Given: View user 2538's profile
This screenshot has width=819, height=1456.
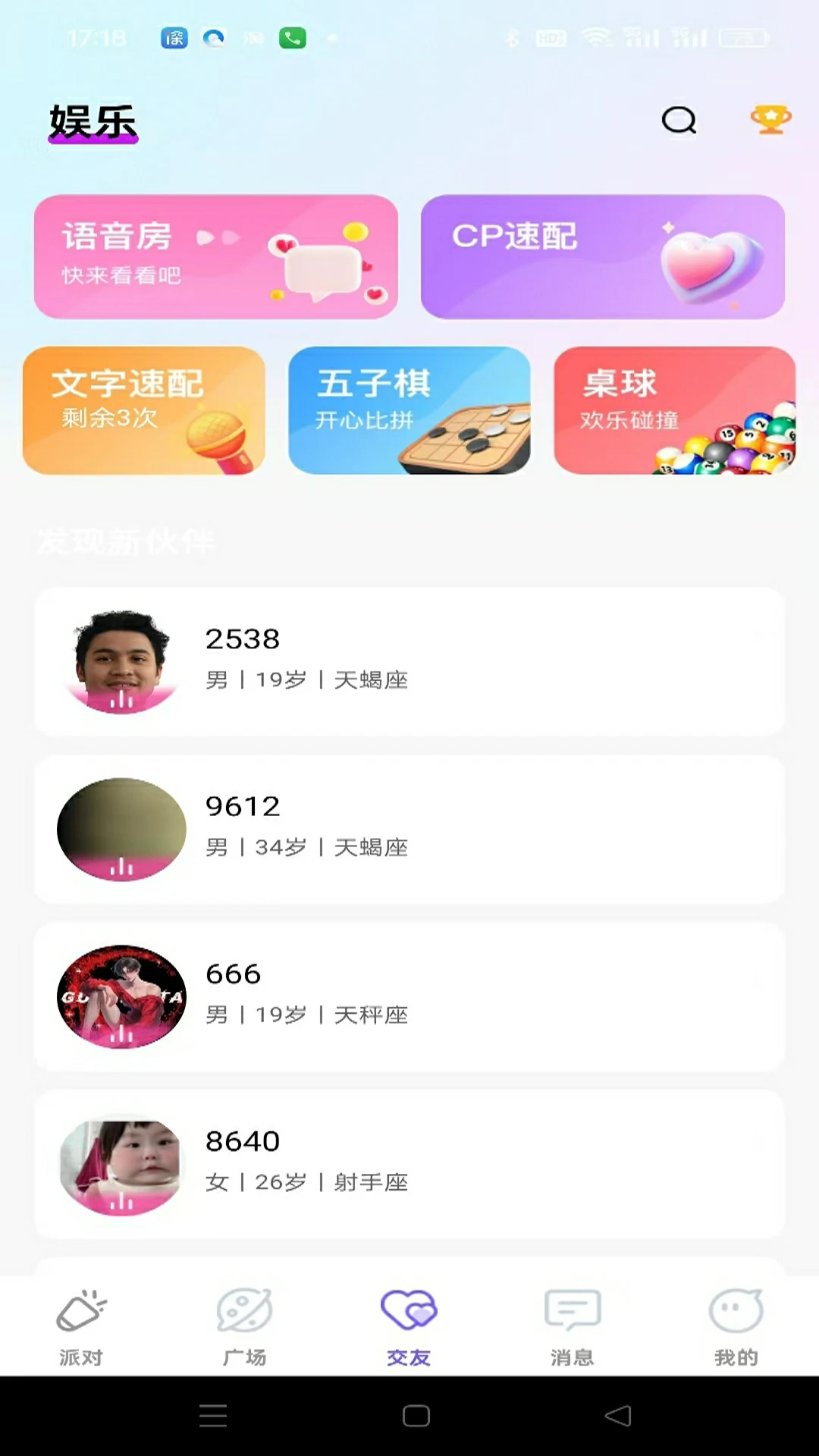Looking at the screenshot, I should pyautogui.click(x=409, y=661).
